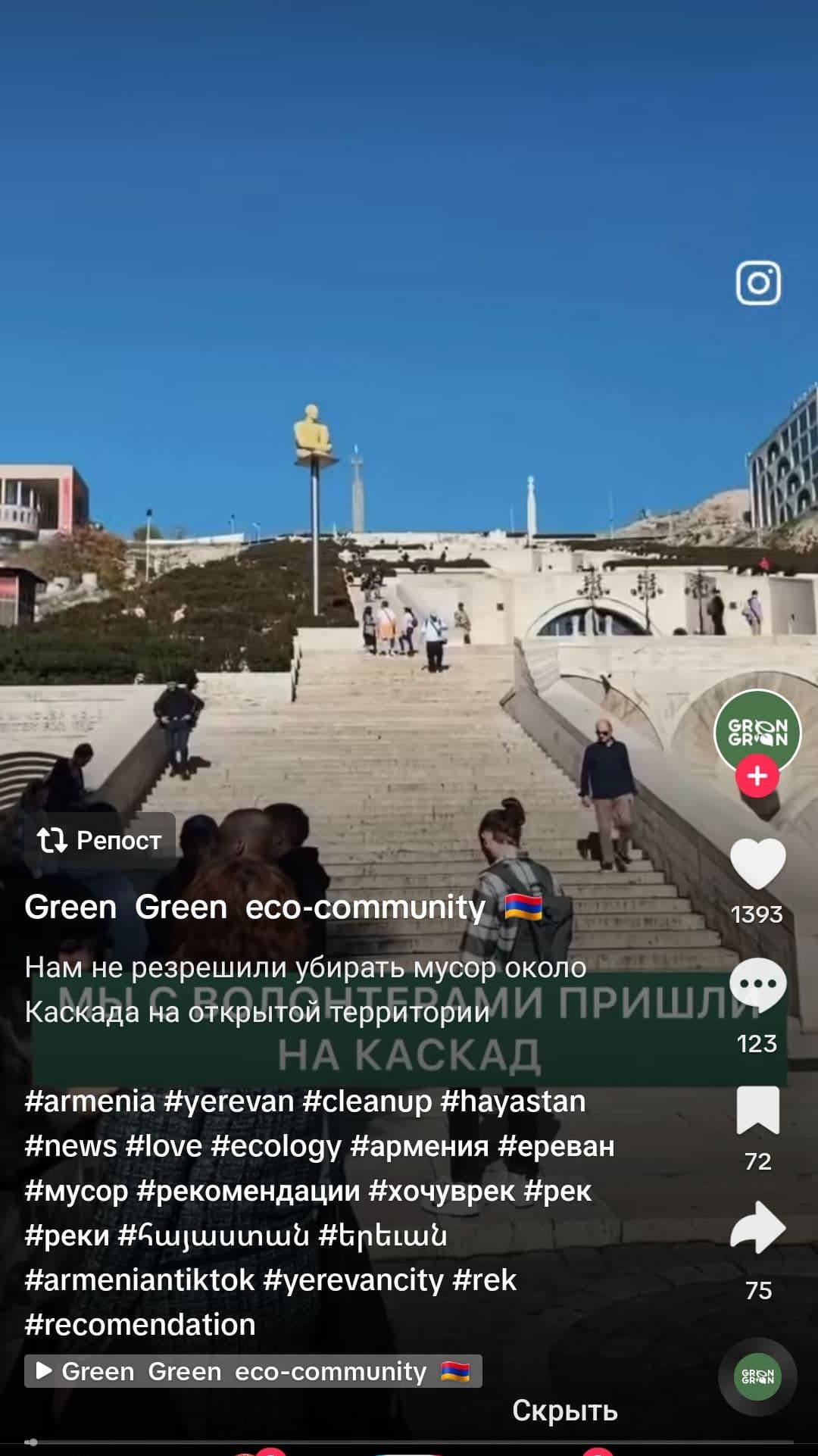The height and width of the screenshot is (1456, 818).
Task: Follow Green Green using the plus button
Action: (x=757, y=776)
